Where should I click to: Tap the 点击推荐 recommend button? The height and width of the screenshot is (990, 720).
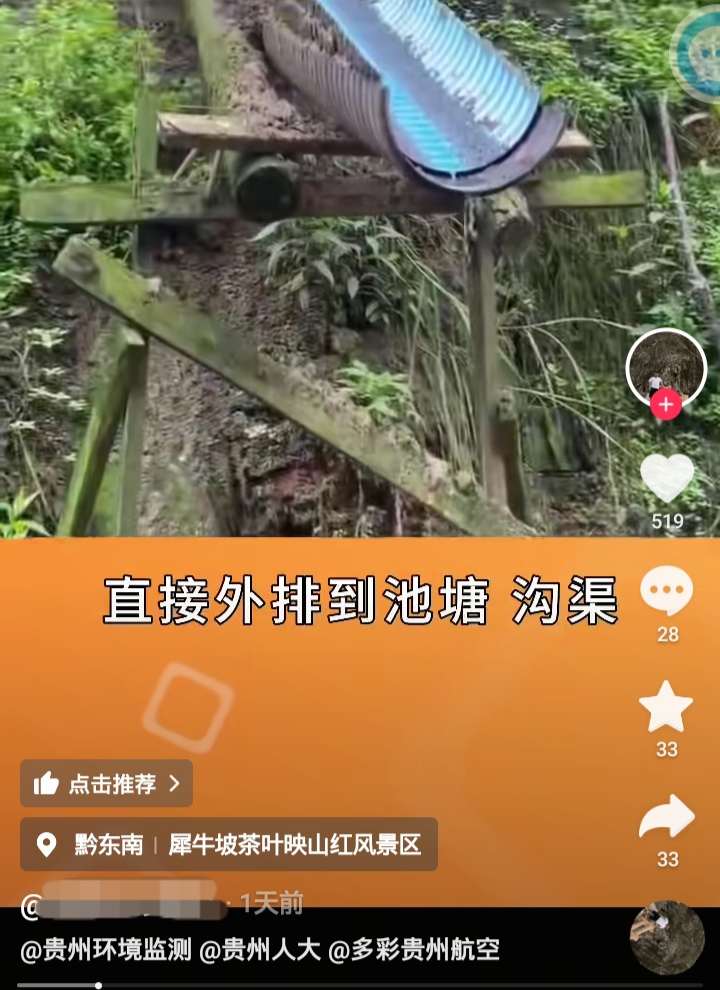[x=106, y=784]
